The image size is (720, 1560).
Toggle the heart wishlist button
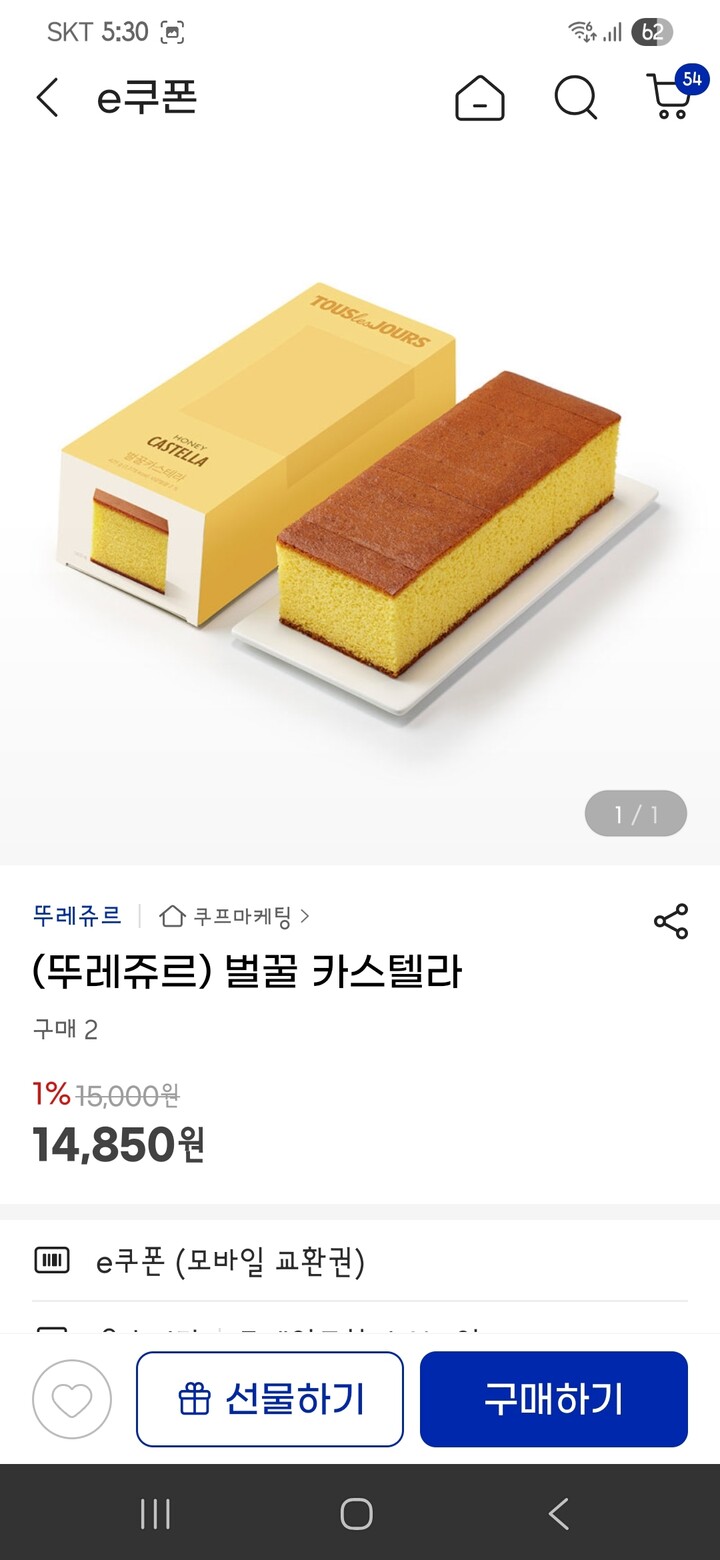coord(70,1399)
